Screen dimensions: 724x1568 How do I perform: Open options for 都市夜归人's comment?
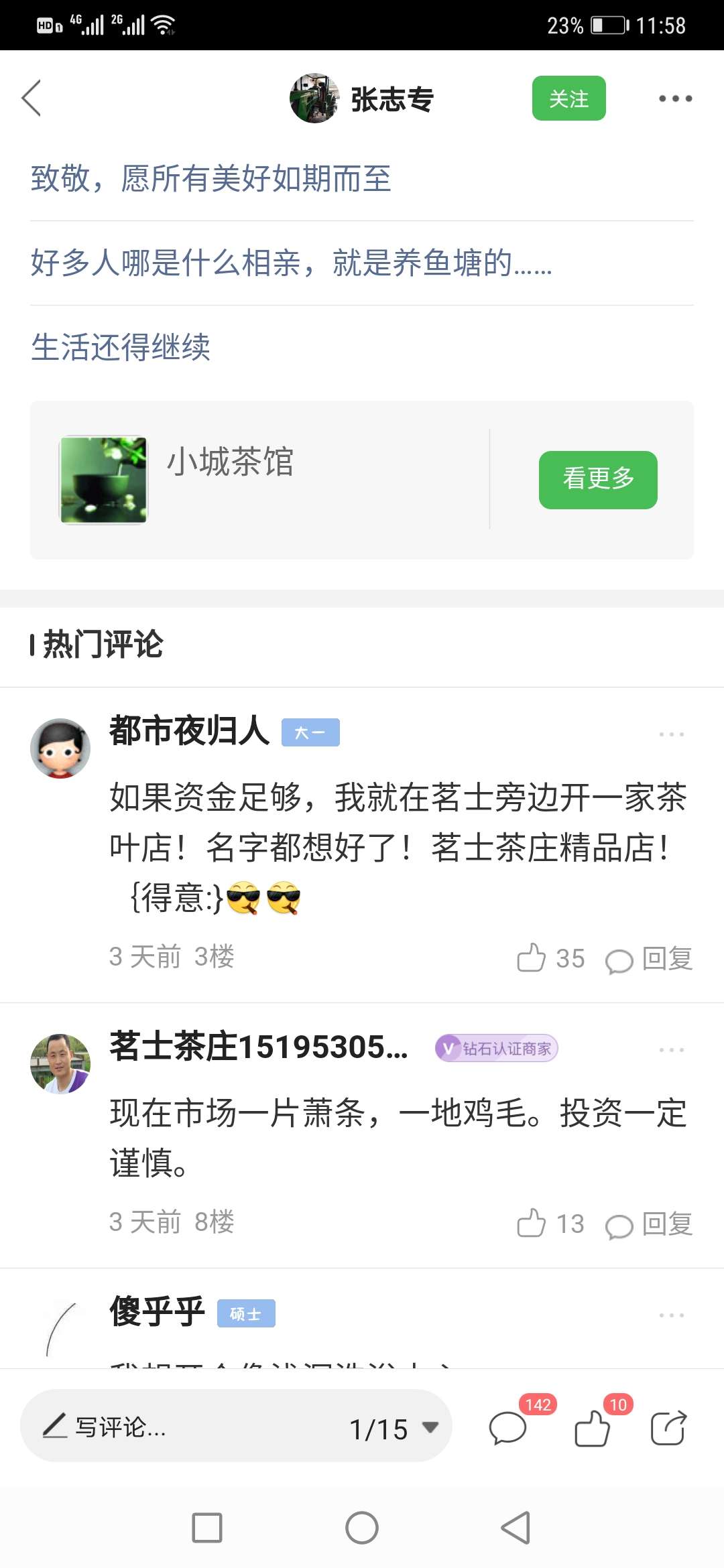tap(671, 734)
